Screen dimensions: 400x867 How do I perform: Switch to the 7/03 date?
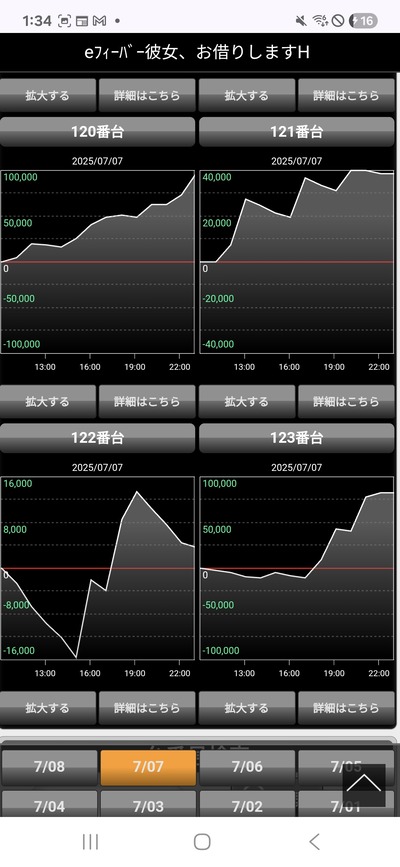[x=148, y=805]
